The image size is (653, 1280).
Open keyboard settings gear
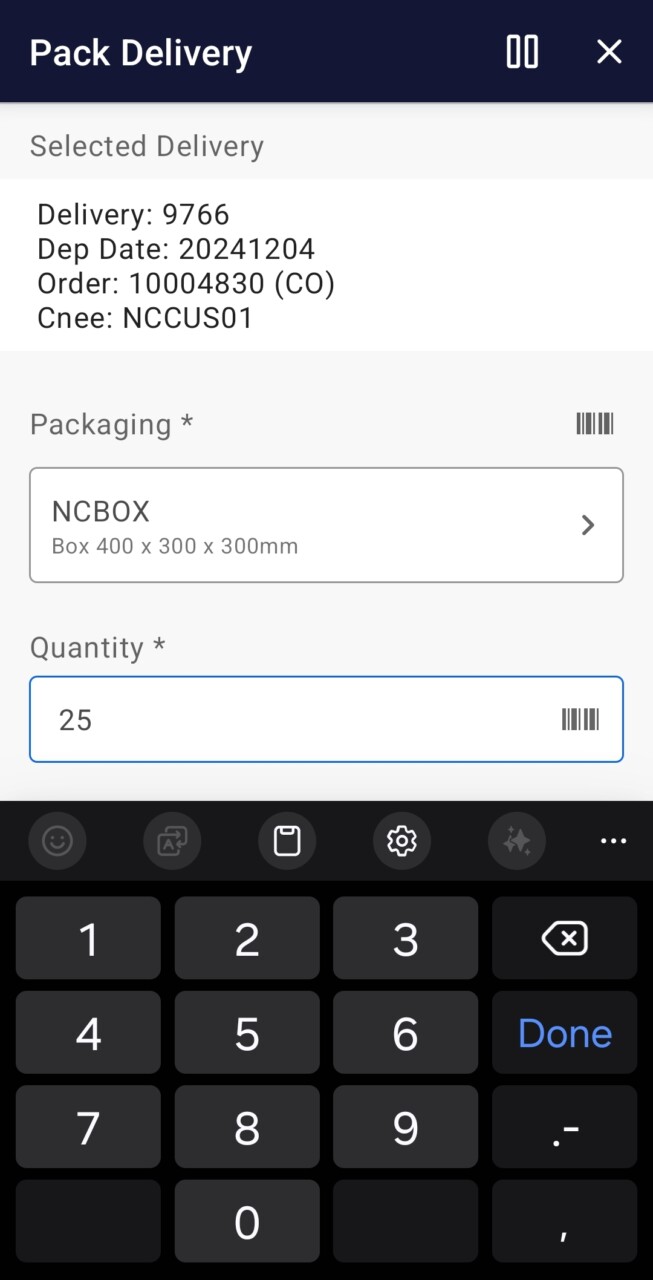tap(402, 841)
